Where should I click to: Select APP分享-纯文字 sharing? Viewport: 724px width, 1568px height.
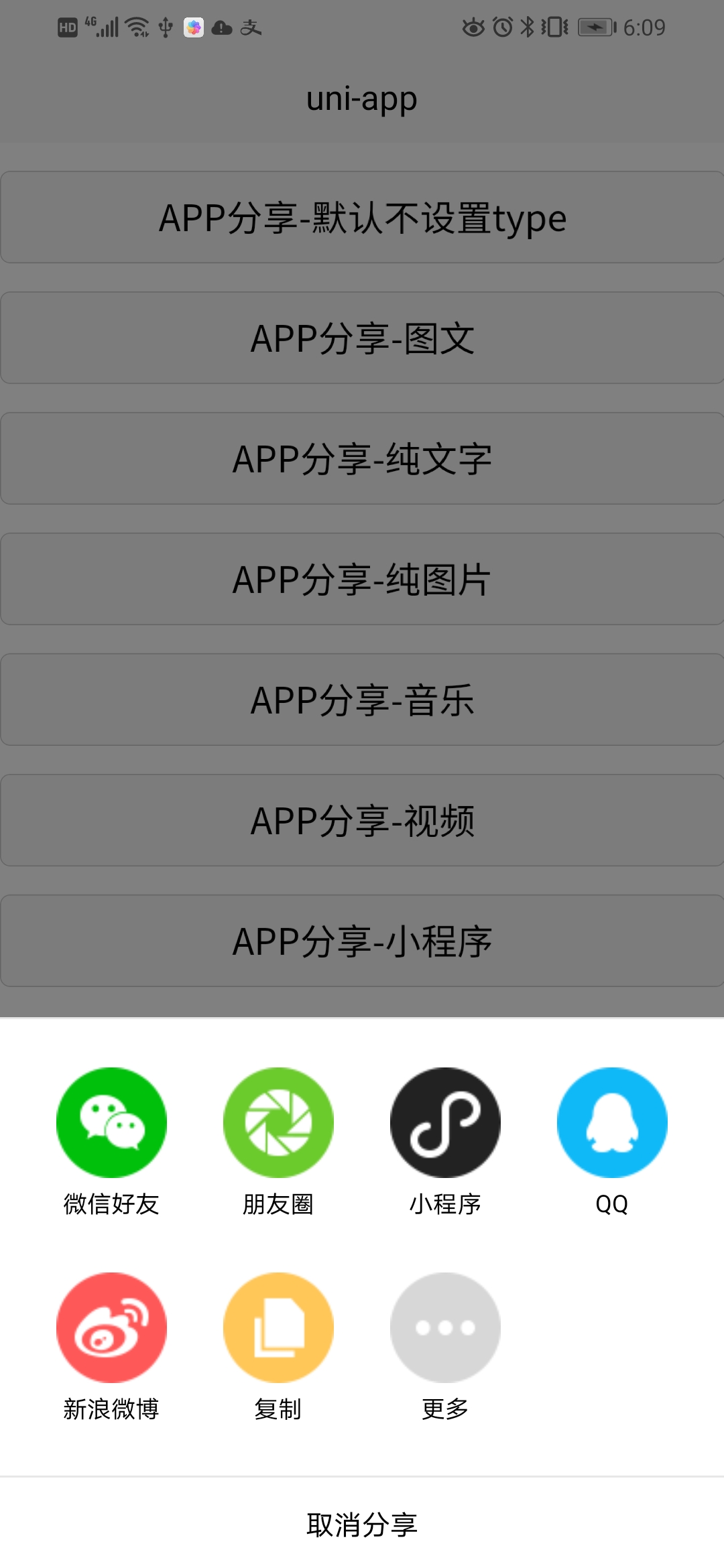[x=362, y=458]
